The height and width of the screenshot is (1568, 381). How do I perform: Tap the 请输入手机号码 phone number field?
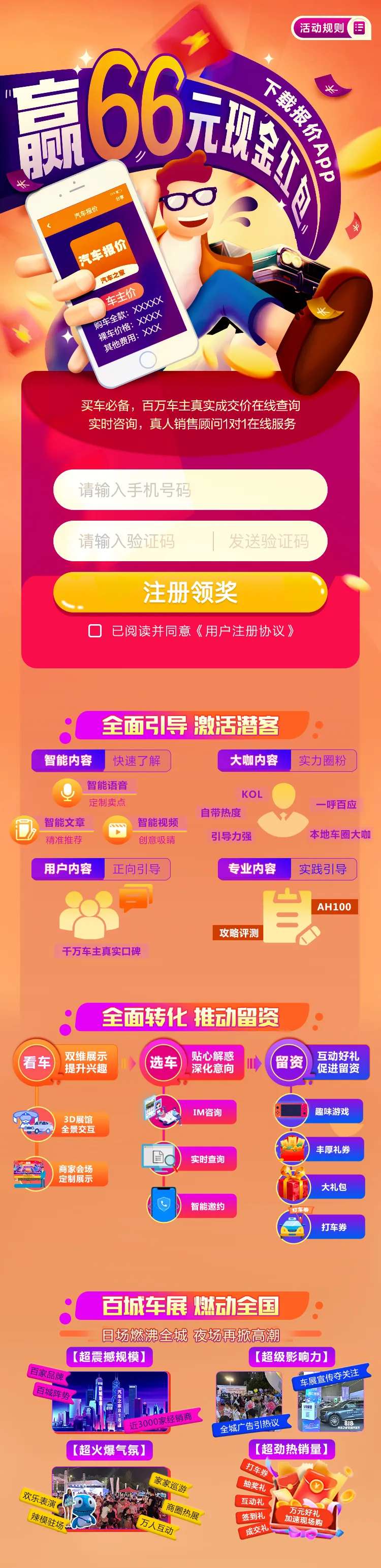pyautogui.click(x=190, y=489)
